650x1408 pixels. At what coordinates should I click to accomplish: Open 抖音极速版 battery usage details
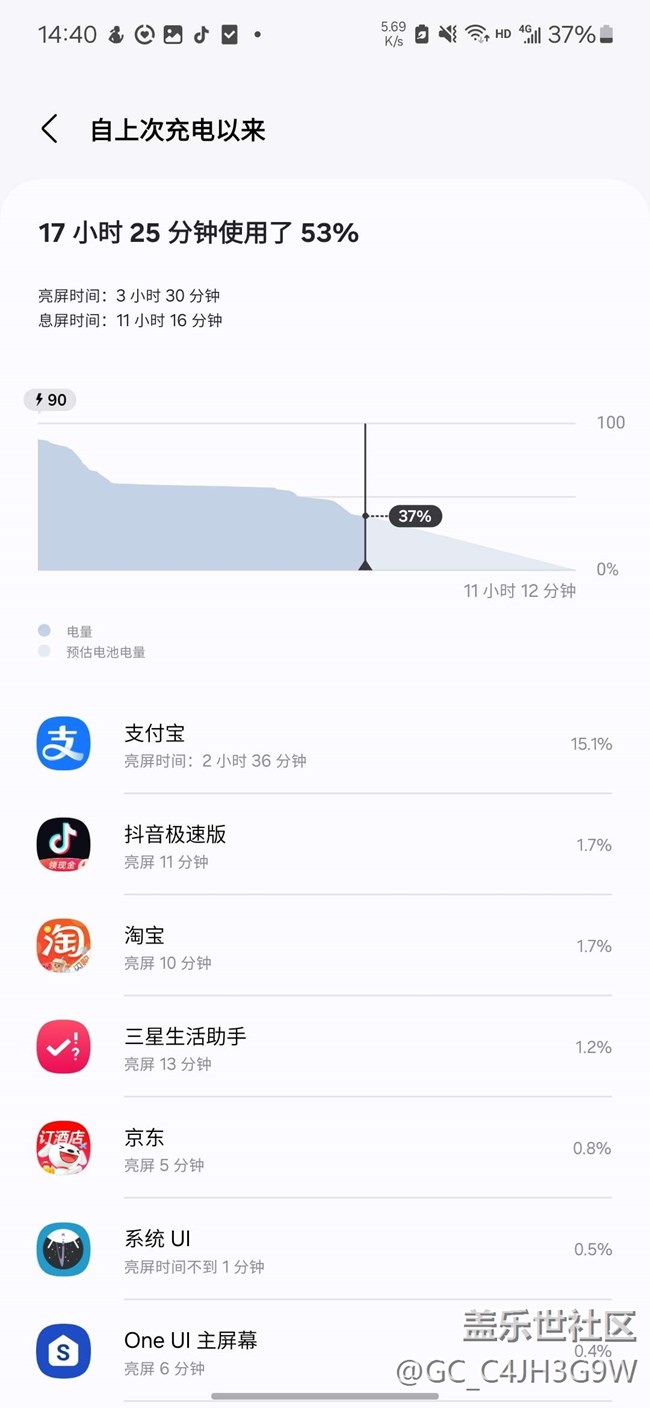pyautogui.click(x=325, y=845)
